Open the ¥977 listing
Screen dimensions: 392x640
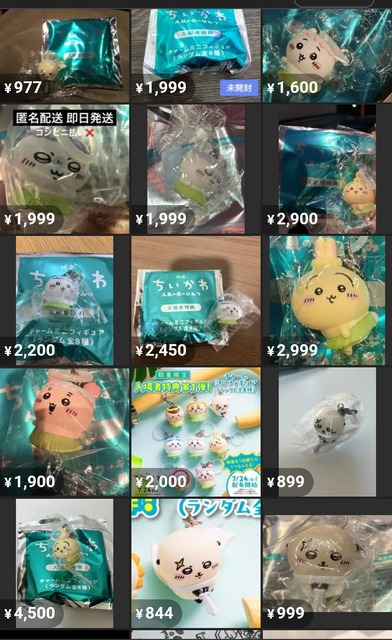65,56
